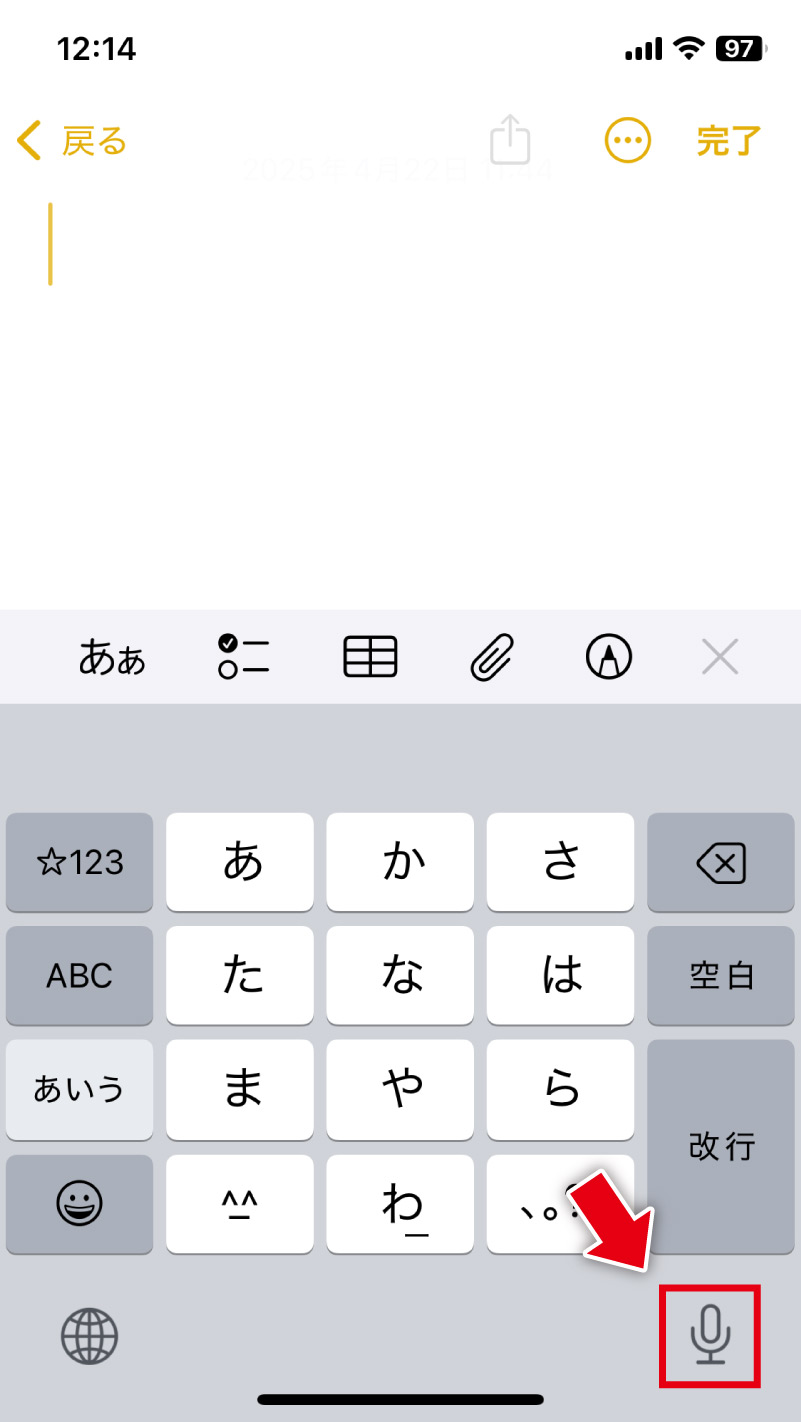Share this note
Image resolution: width=801 pixels, height=1422 pixels.
point(510,140)
